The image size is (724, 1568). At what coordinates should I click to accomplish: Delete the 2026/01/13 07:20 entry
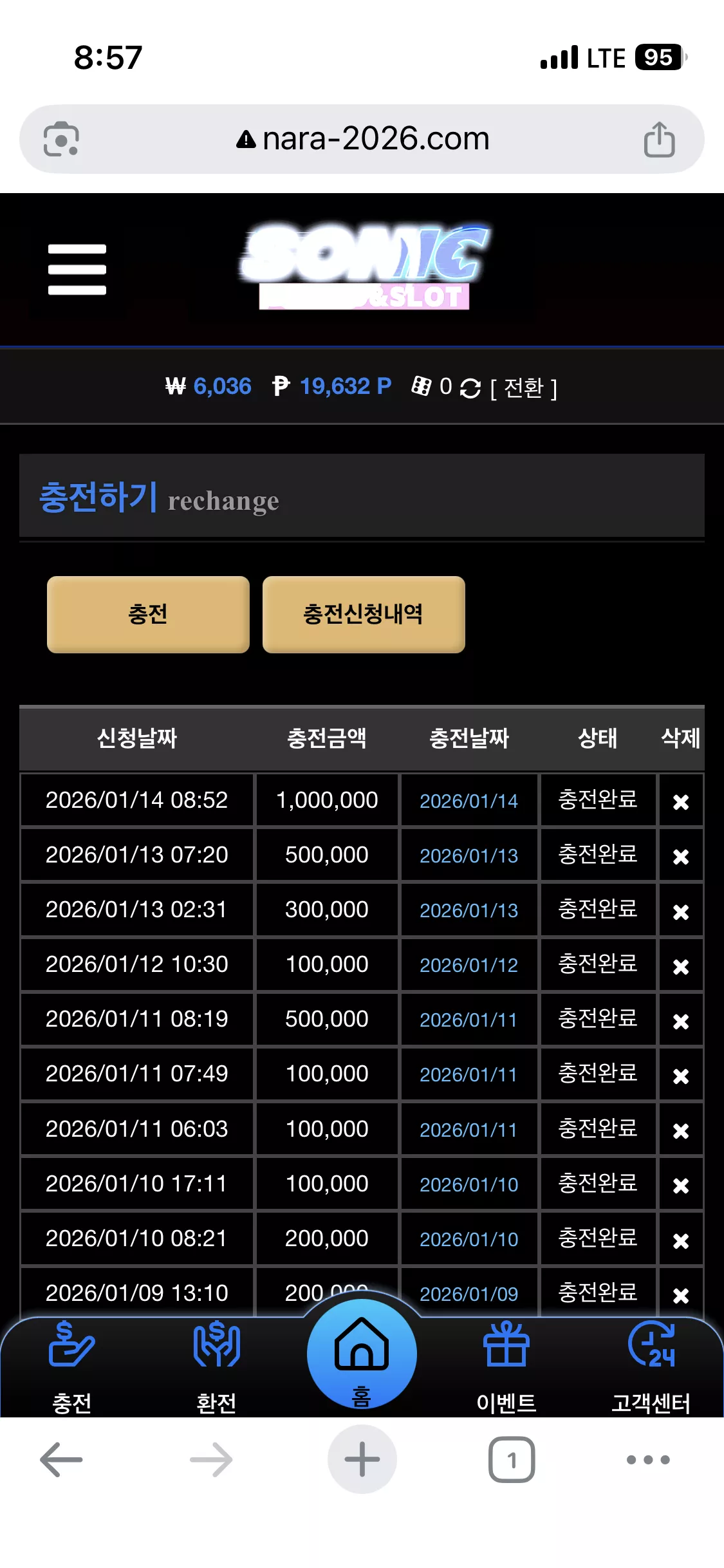(x=681, y=857)
